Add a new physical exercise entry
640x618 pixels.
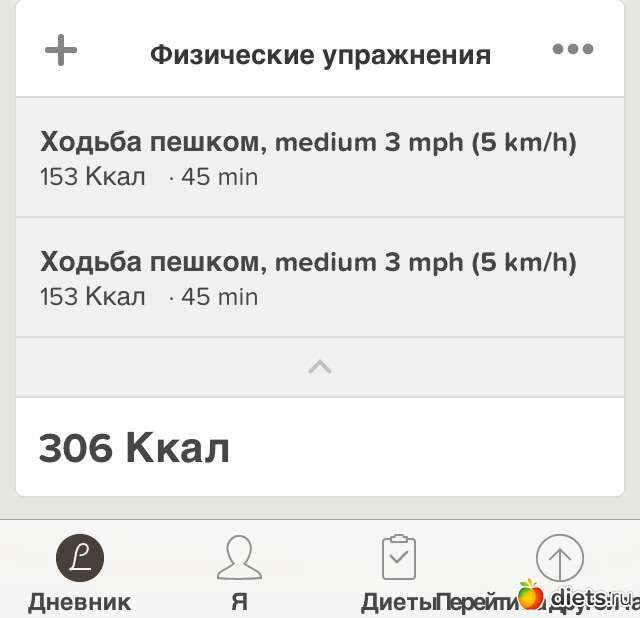pos(61,51)
